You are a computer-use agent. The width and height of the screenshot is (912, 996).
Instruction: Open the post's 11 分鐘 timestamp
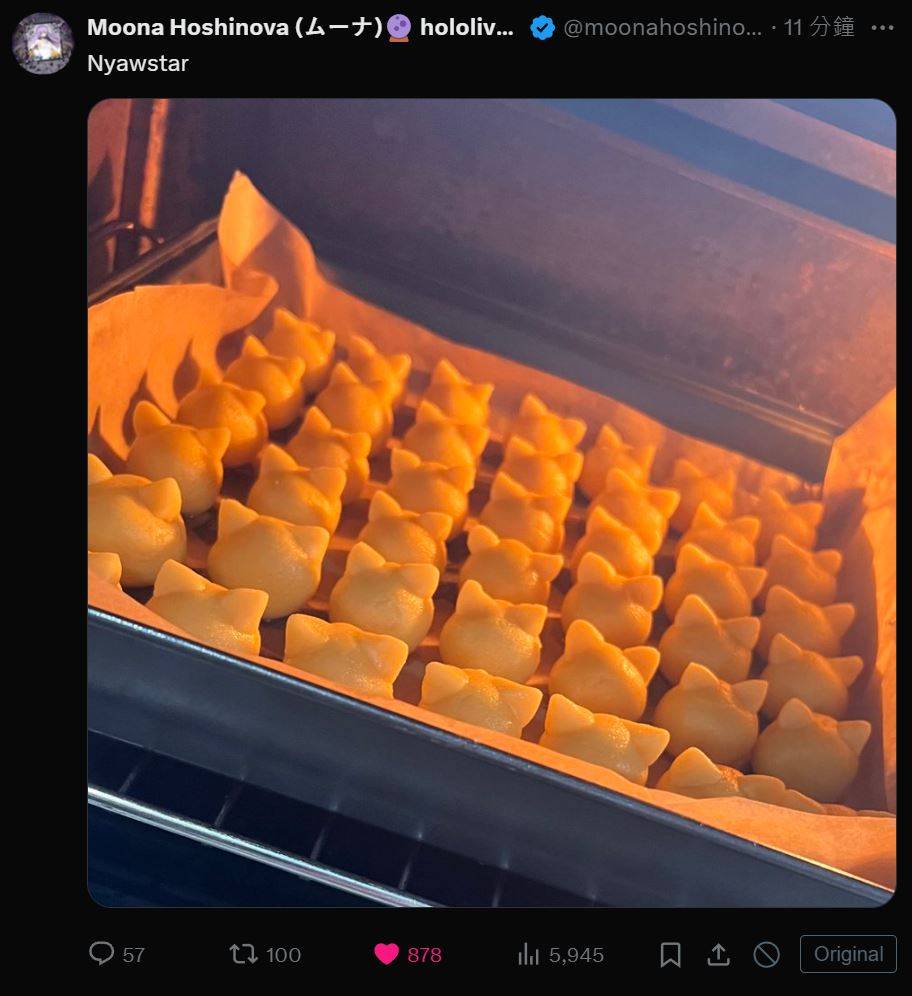point(819,28)
